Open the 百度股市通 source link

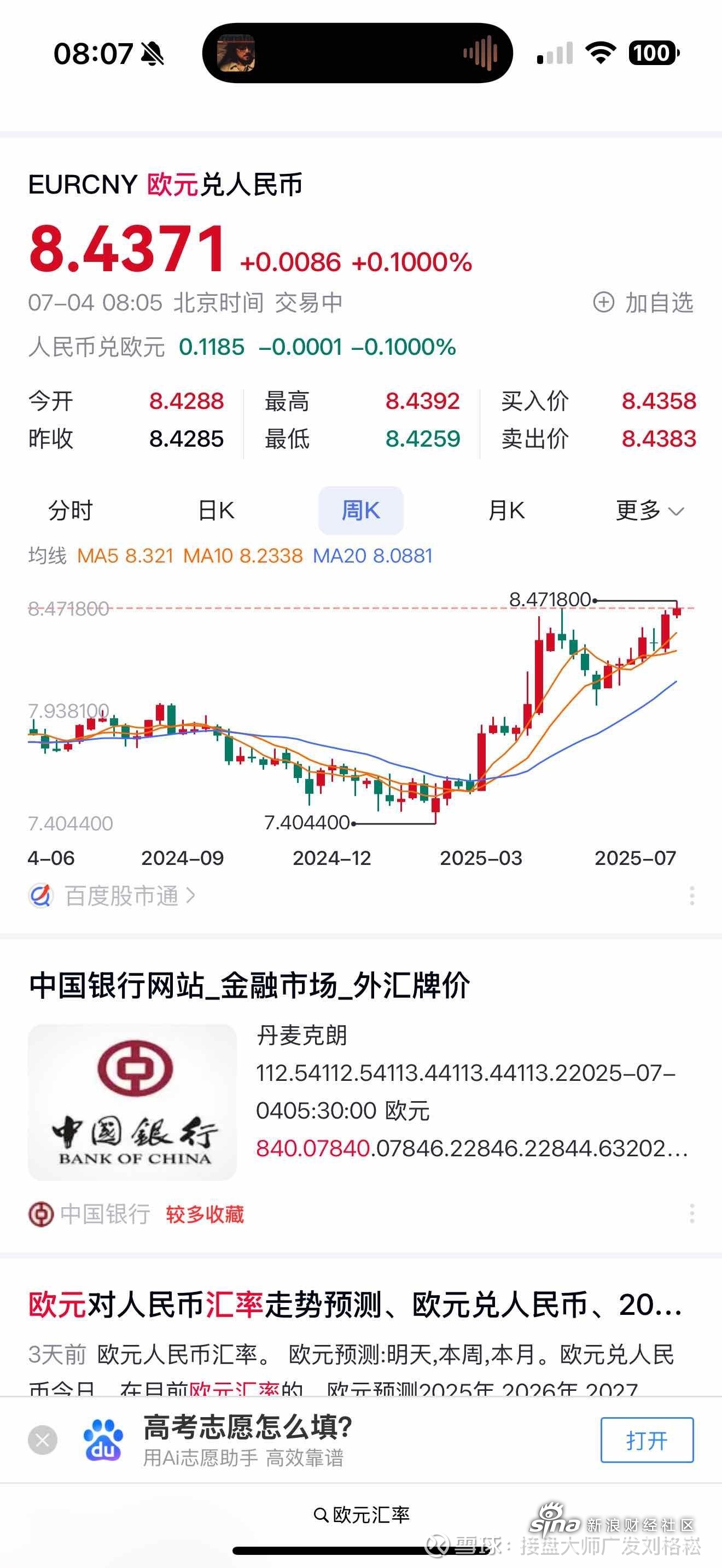(x=112, y=896)
